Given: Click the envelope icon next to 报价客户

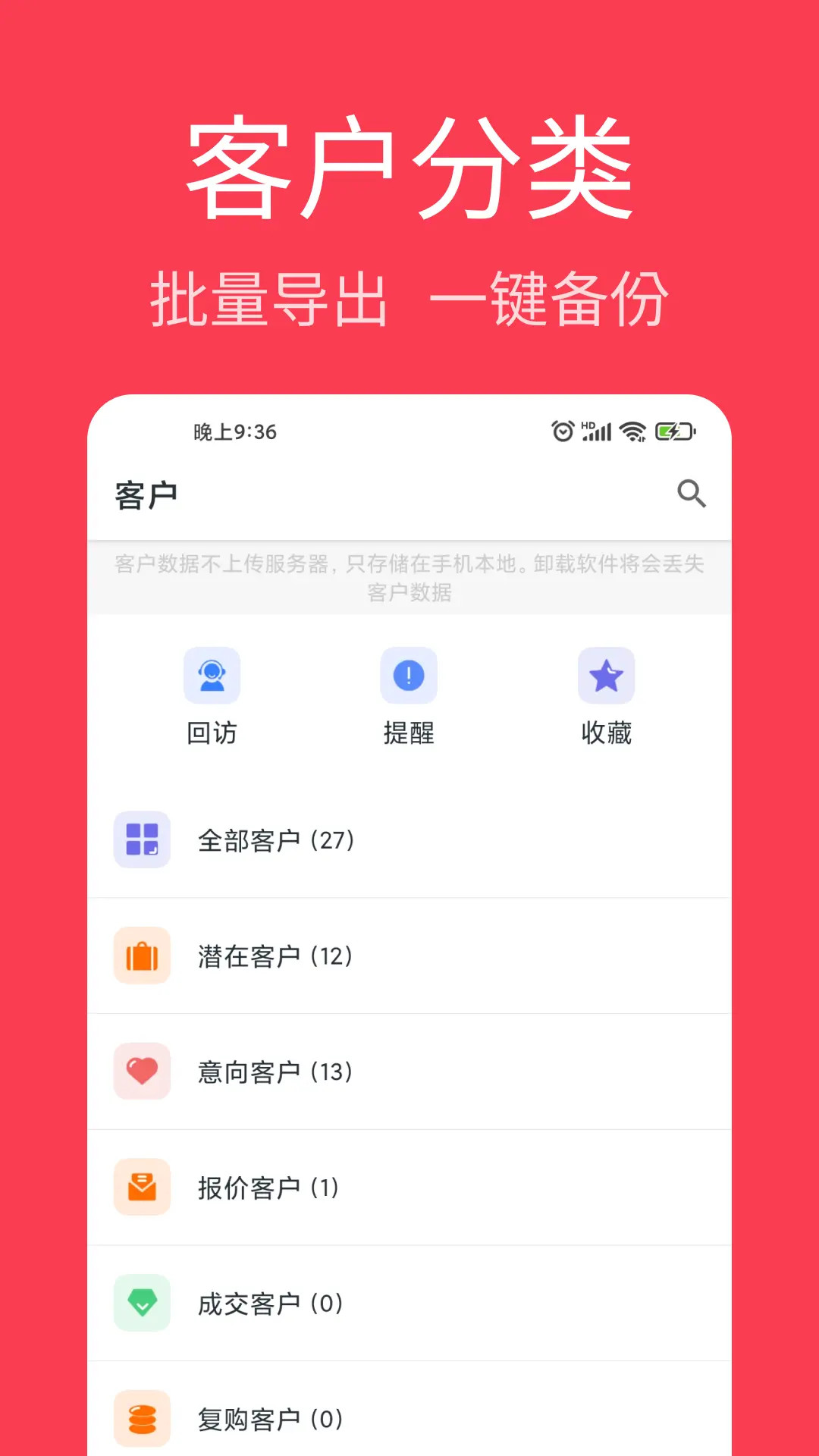Looking at the screenshot, I should (x=142, y=1188).
